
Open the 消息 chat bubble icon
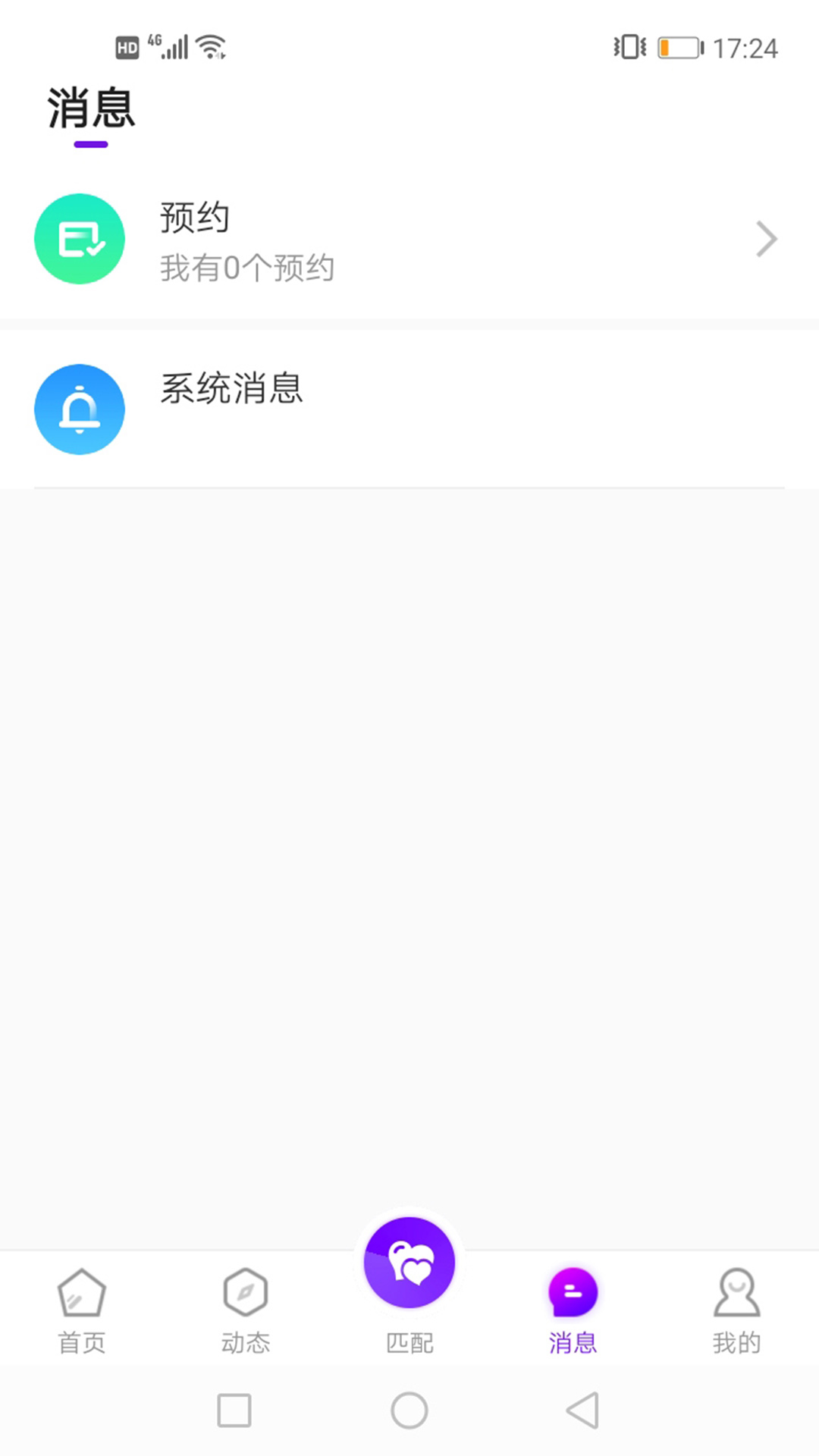click(573, 1291)
